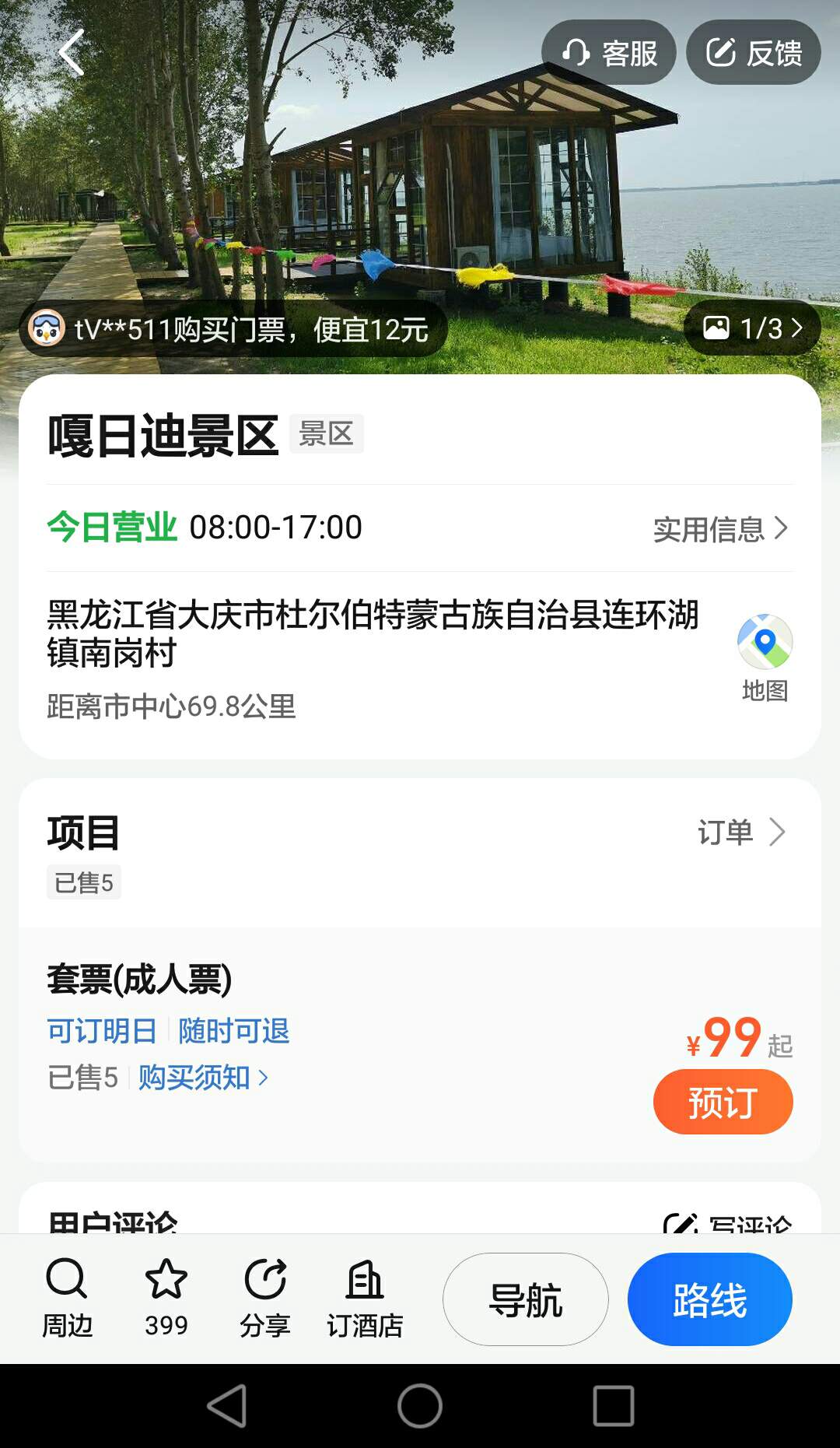The width and height of the screenshot is (840, 1448).
Task: Open the system recent apps button
Action: tap(614, 1406)
